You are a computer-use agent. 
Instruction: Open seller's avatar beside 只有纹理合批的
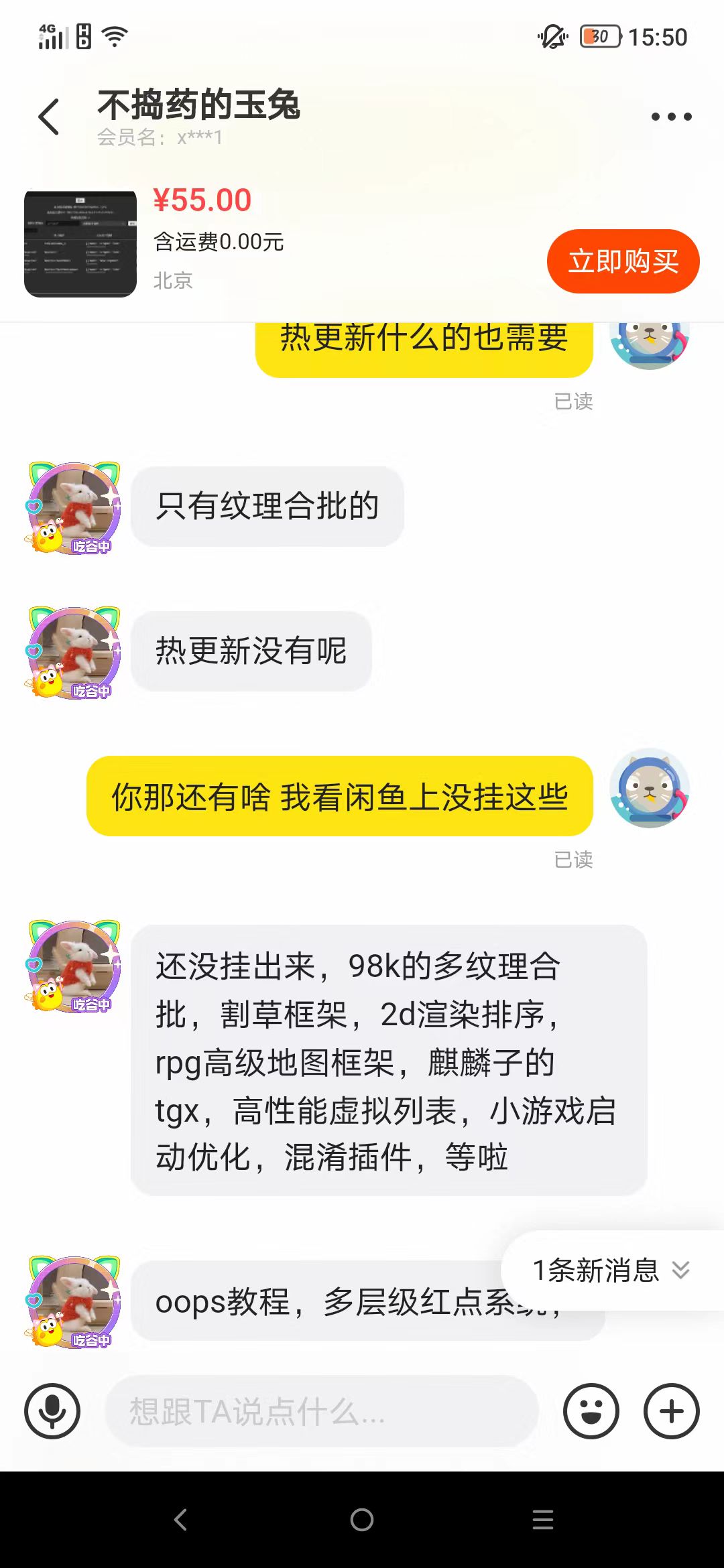click(x=74, y=508)
